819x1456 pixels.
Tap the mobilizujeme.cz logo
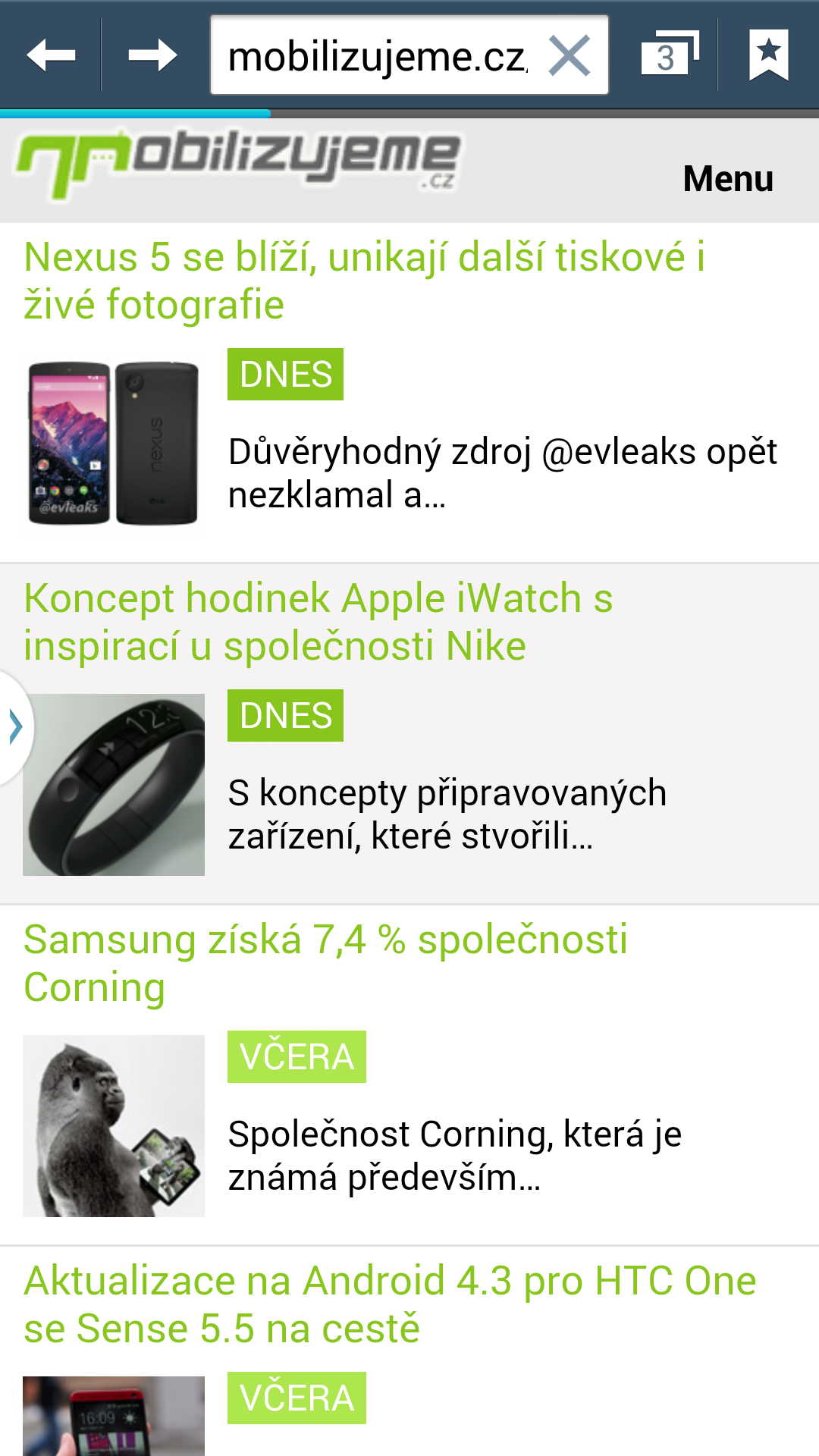point(237,163)
